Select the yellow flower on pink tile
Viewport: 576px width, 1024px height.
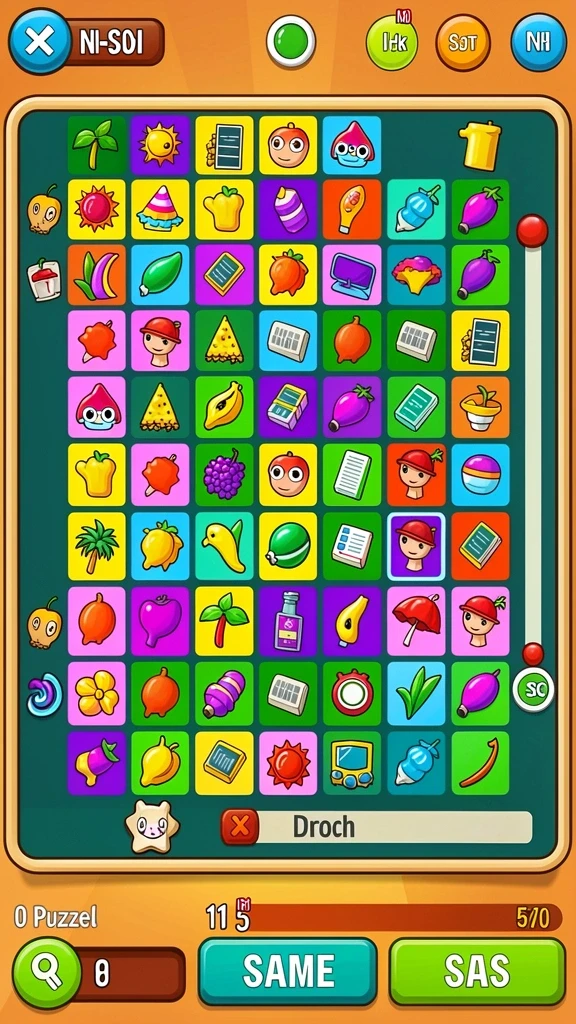(97, 693)
